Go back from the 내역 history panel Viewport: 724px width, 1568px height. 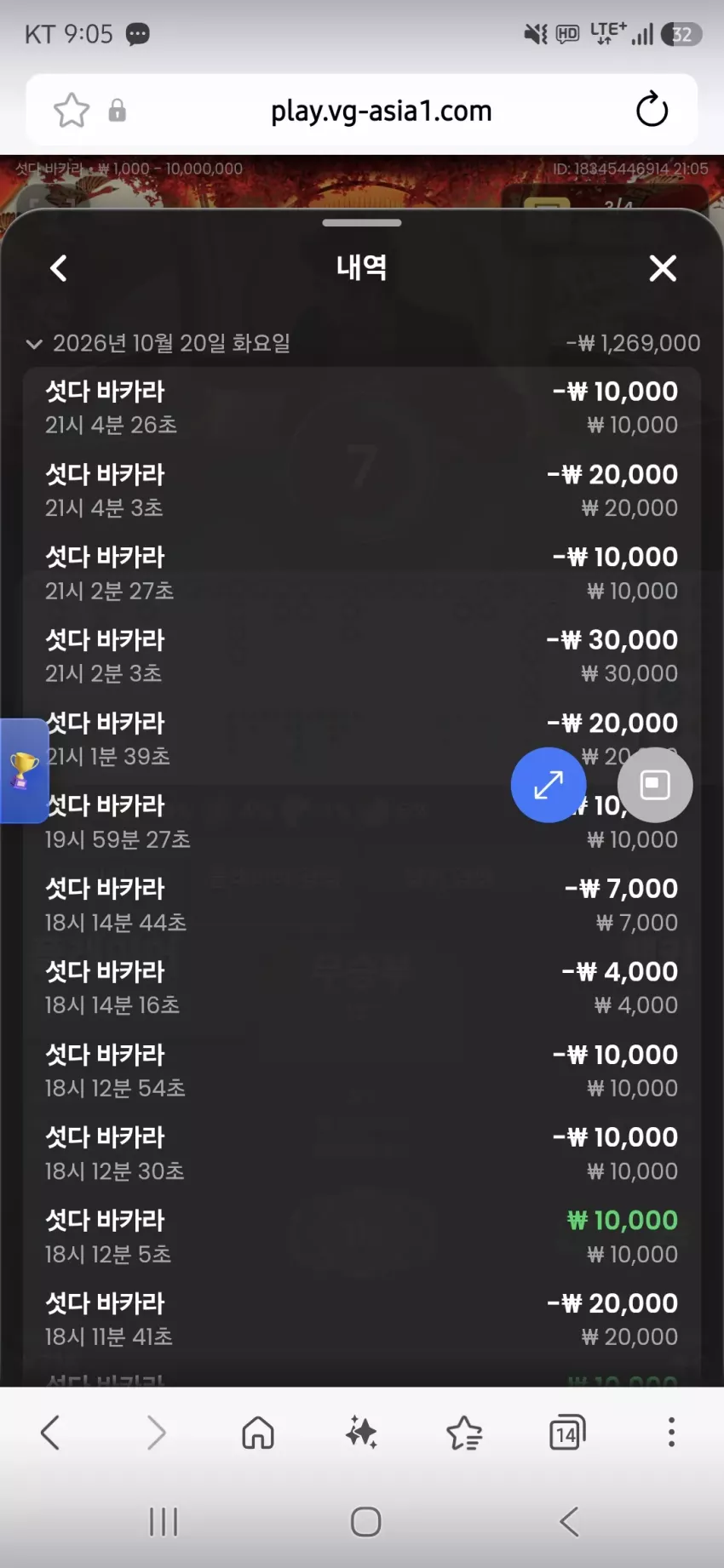pyautogui.click(x=58, y=269)
